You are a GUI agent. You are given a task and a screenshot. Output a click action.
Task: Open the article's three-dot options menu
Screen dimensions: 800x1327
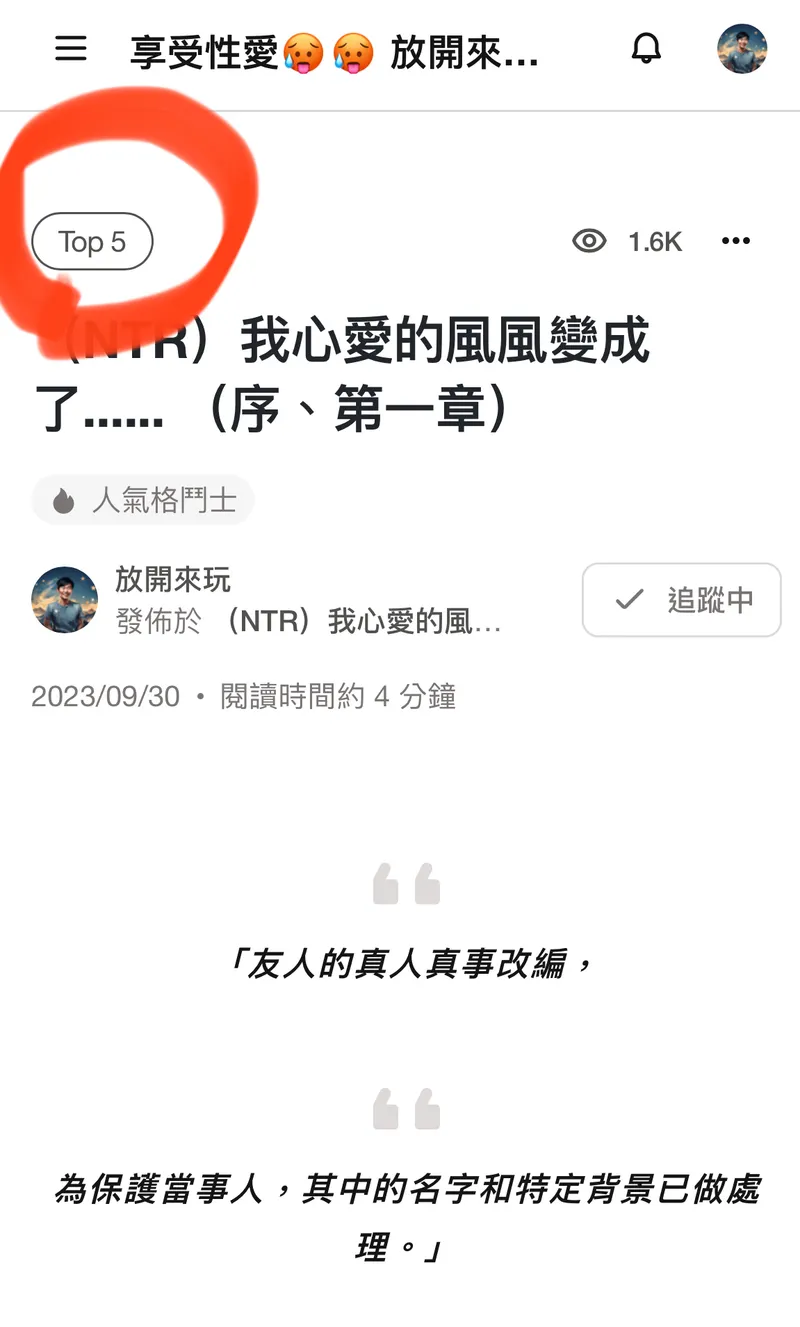(736, 241)
